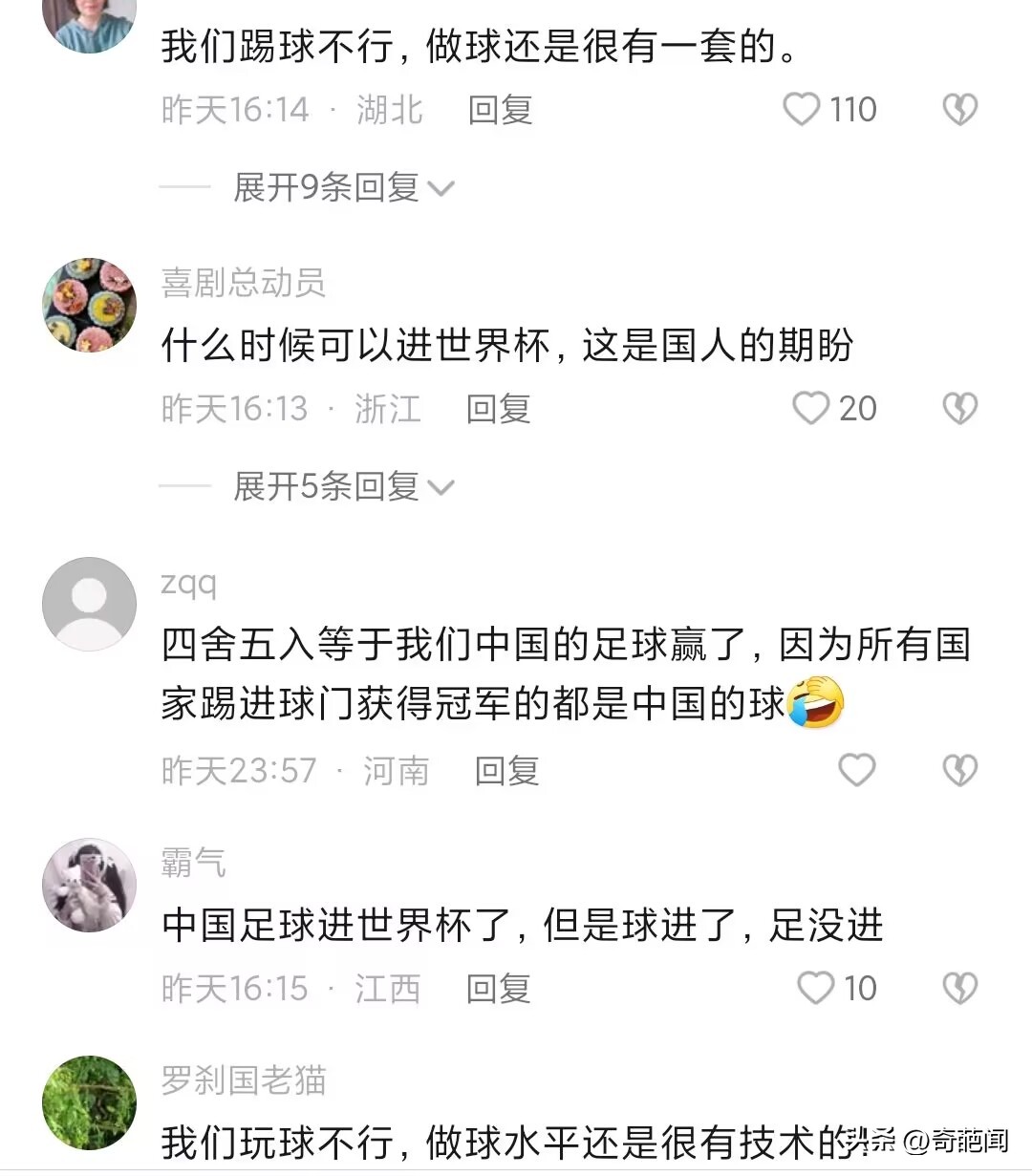This screenshot has width=1032, height=1176.
Task: Click the dislike icon on 喜剧总动员's comment
Action: tap(958, 408)
